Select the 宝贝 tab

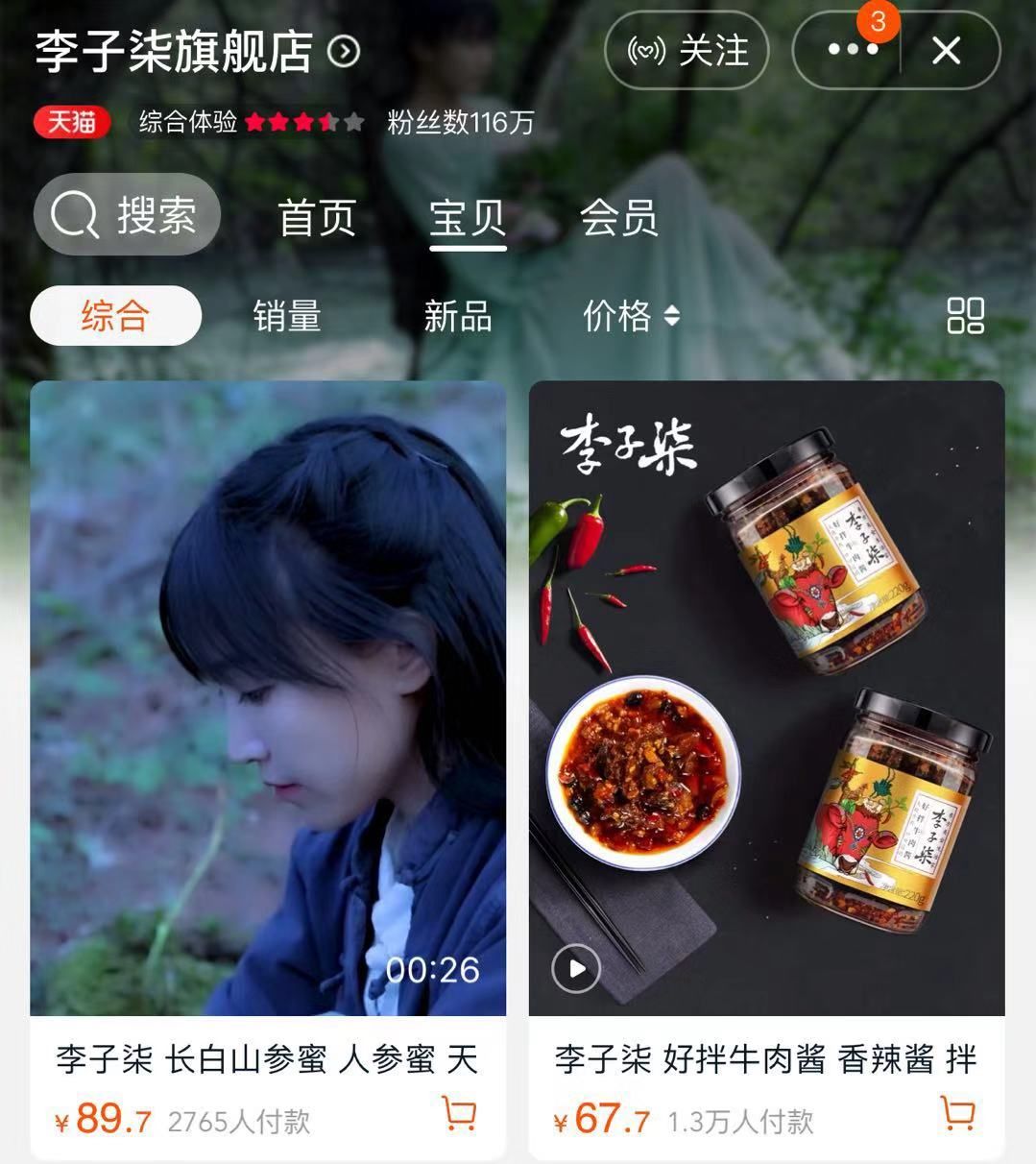pos(468,218)
